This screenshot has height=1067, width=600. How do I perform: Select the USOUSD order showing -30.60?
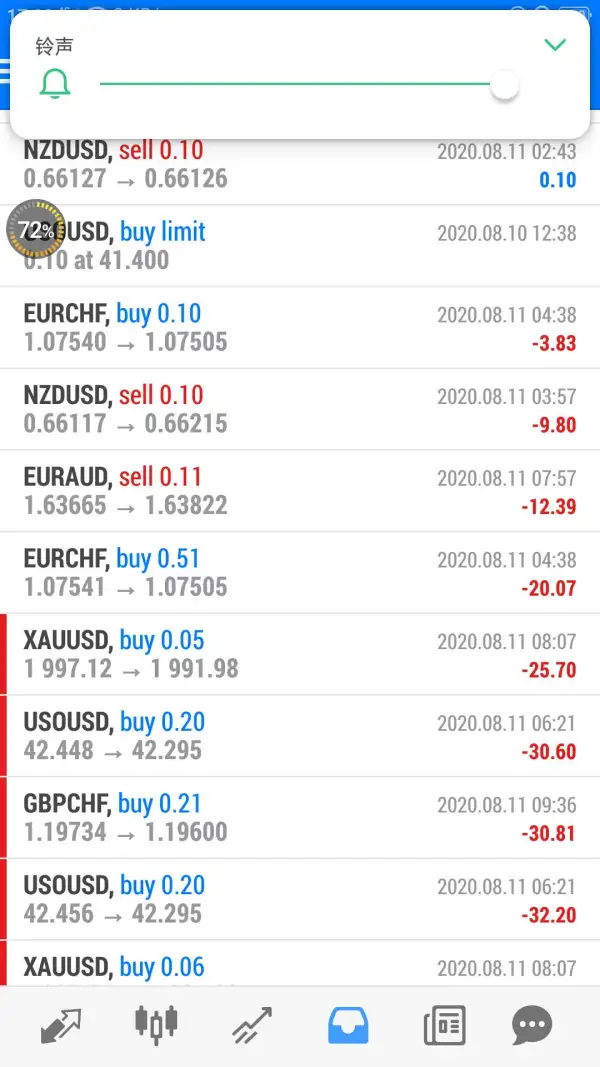[x=300, y=737]
